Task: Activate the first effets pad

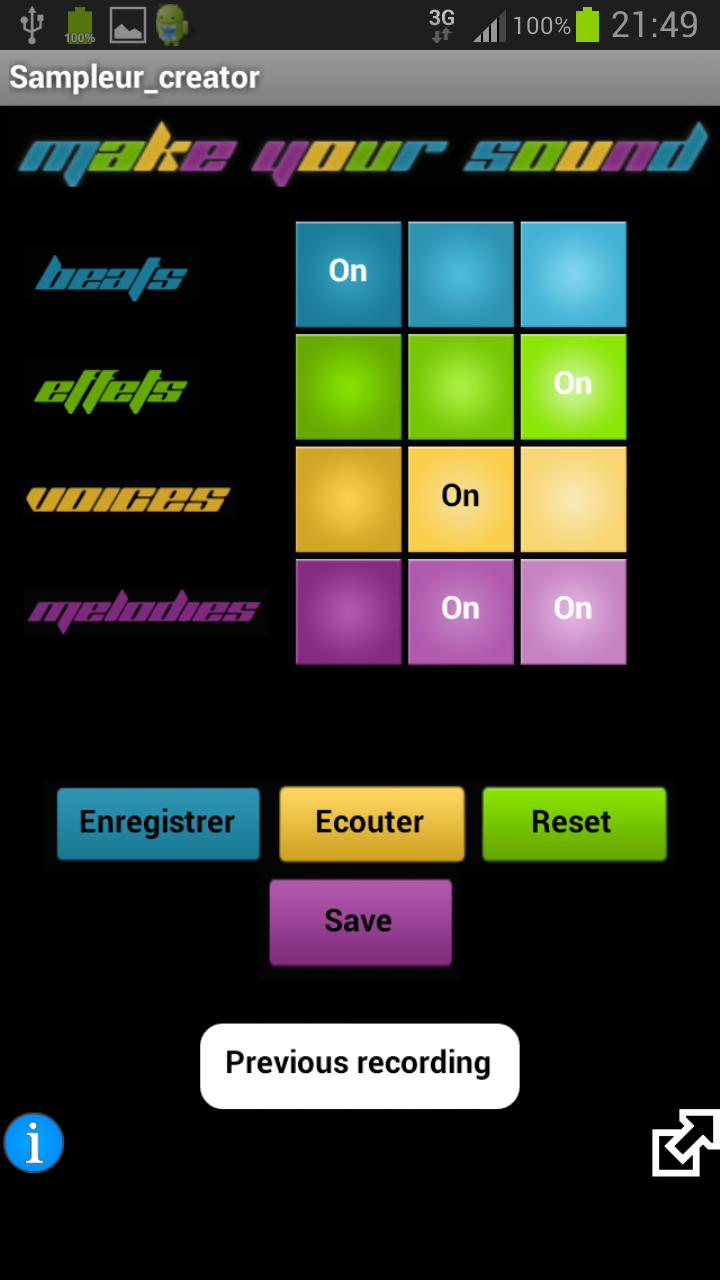Action: pos(348,386)
